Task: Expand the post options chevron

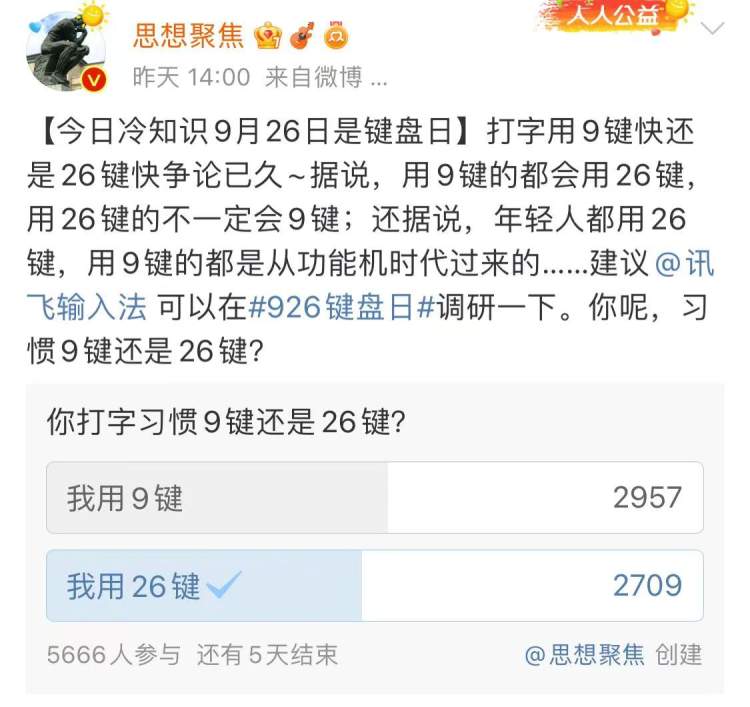Action: coord(712,28)
